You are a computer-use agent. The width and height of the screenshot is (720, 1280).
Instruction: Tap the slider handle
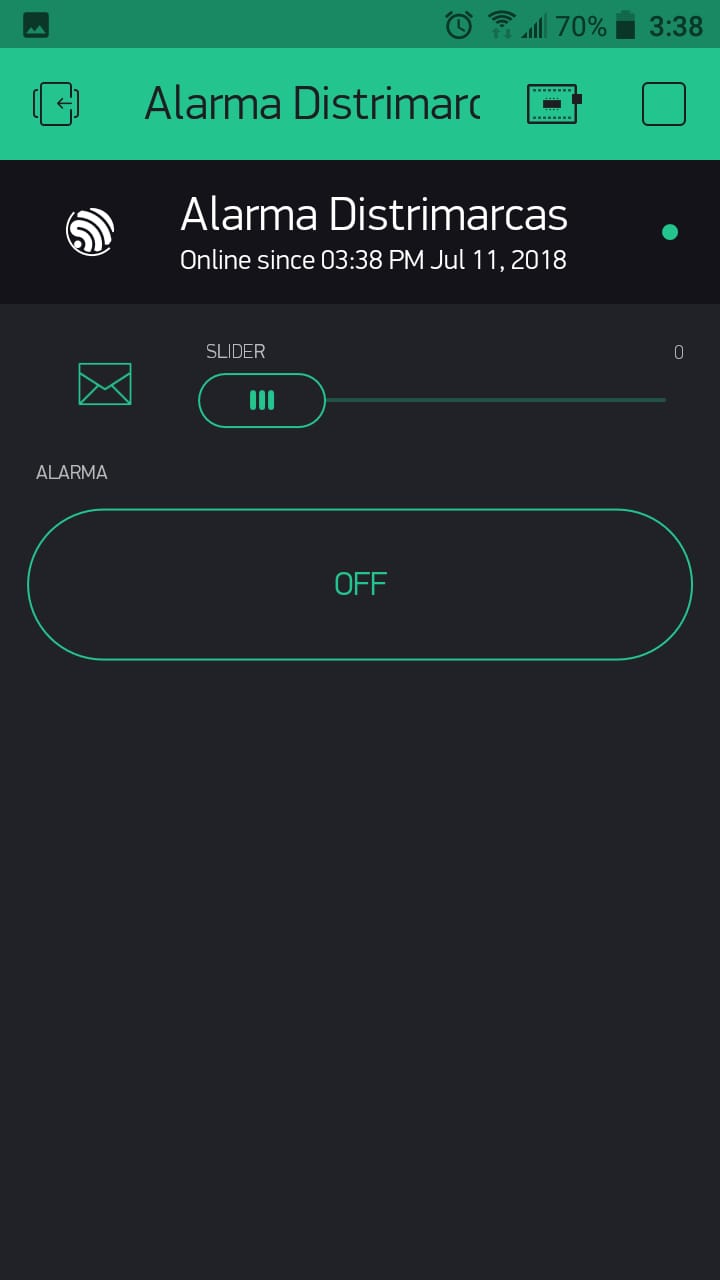pyautogui.click(x=262, y=400)
